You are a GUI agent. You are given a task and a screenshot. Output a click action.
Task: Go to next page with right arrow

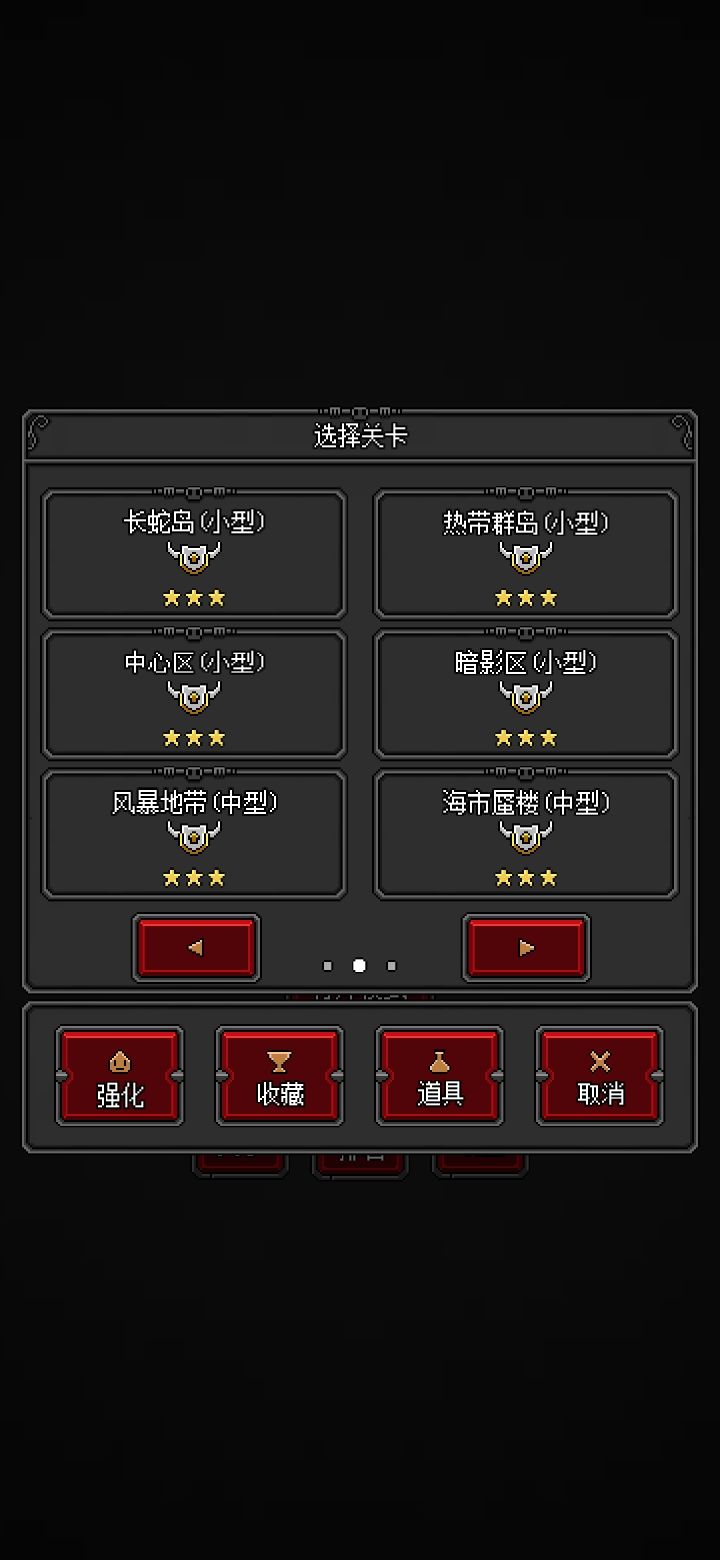pos(526,946)
